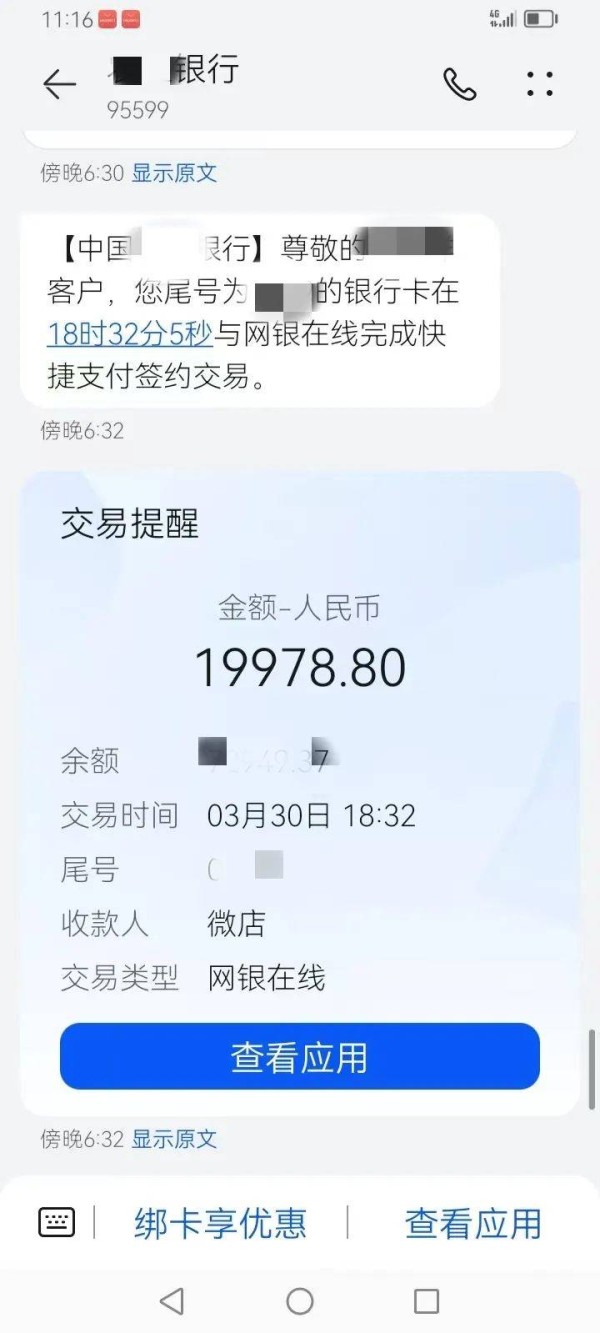
Task: Open recent apps overview
Action: tap(427, 1301)
